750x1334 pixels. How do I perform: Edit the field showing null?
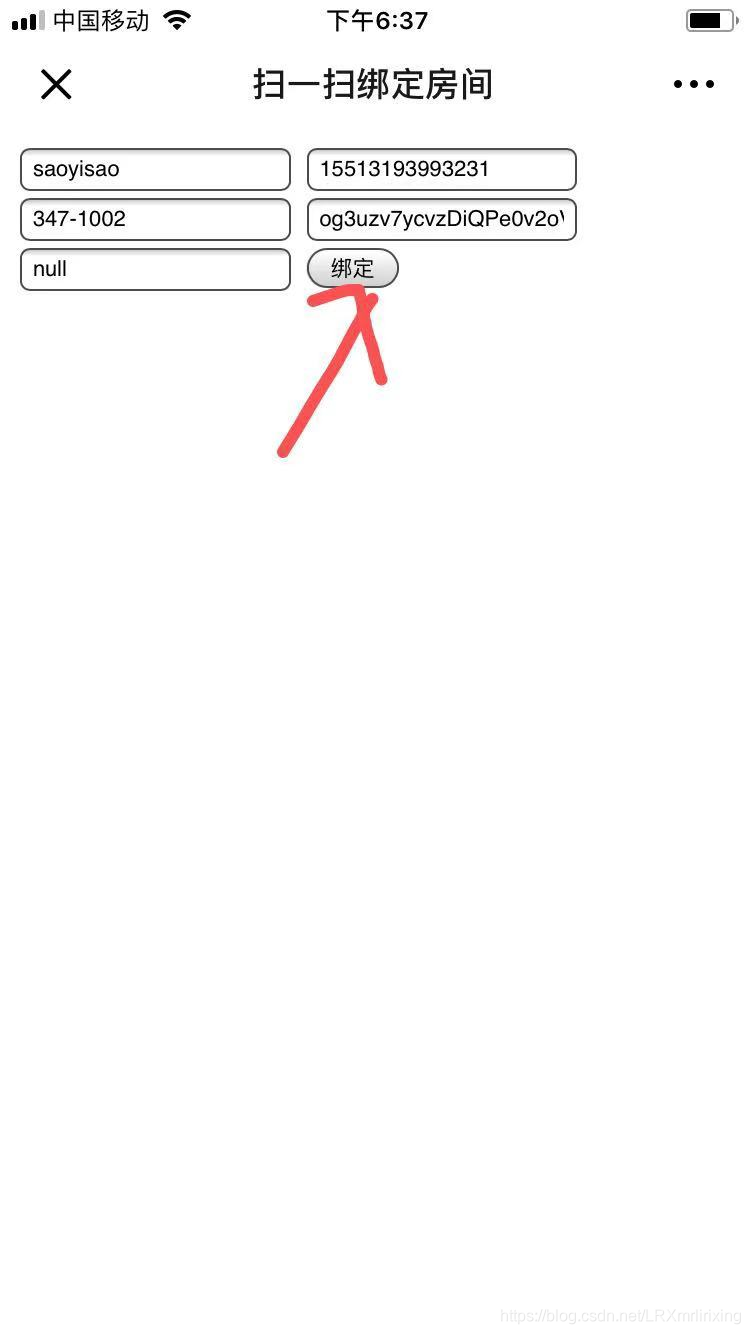(155, 269)
